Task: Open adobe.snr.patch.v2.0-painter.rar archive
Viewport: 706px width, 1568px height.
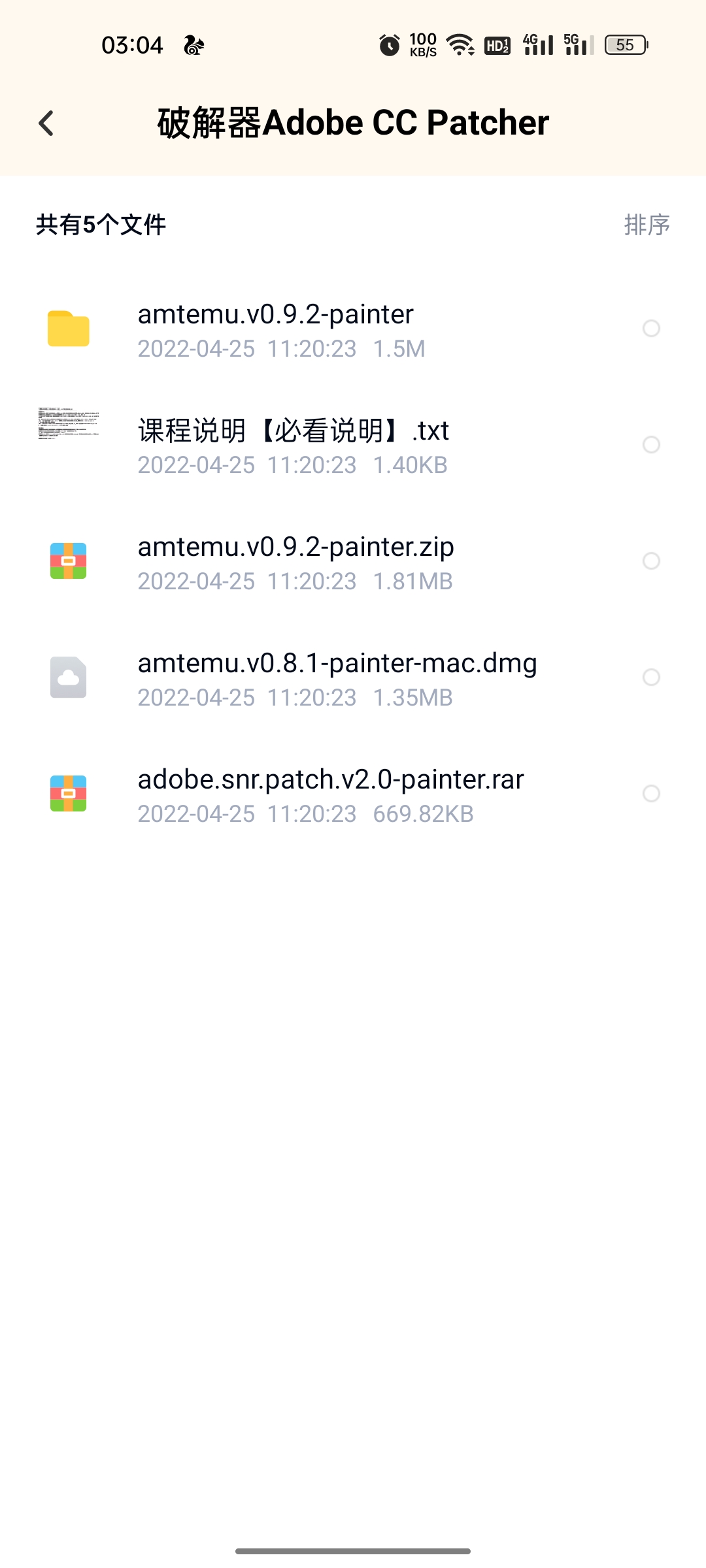Action: tap(353, 794)
